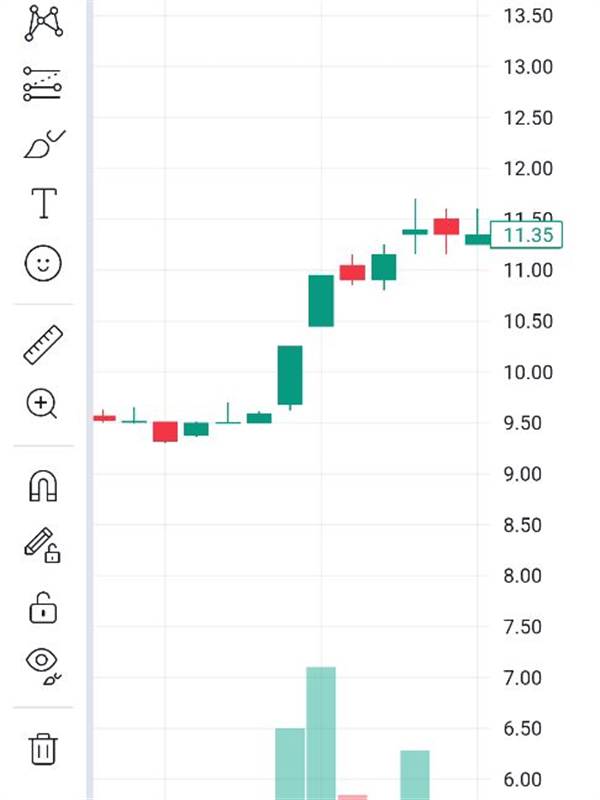Activate the ruler measure tool
600x800 pixels.
[43, 345]
